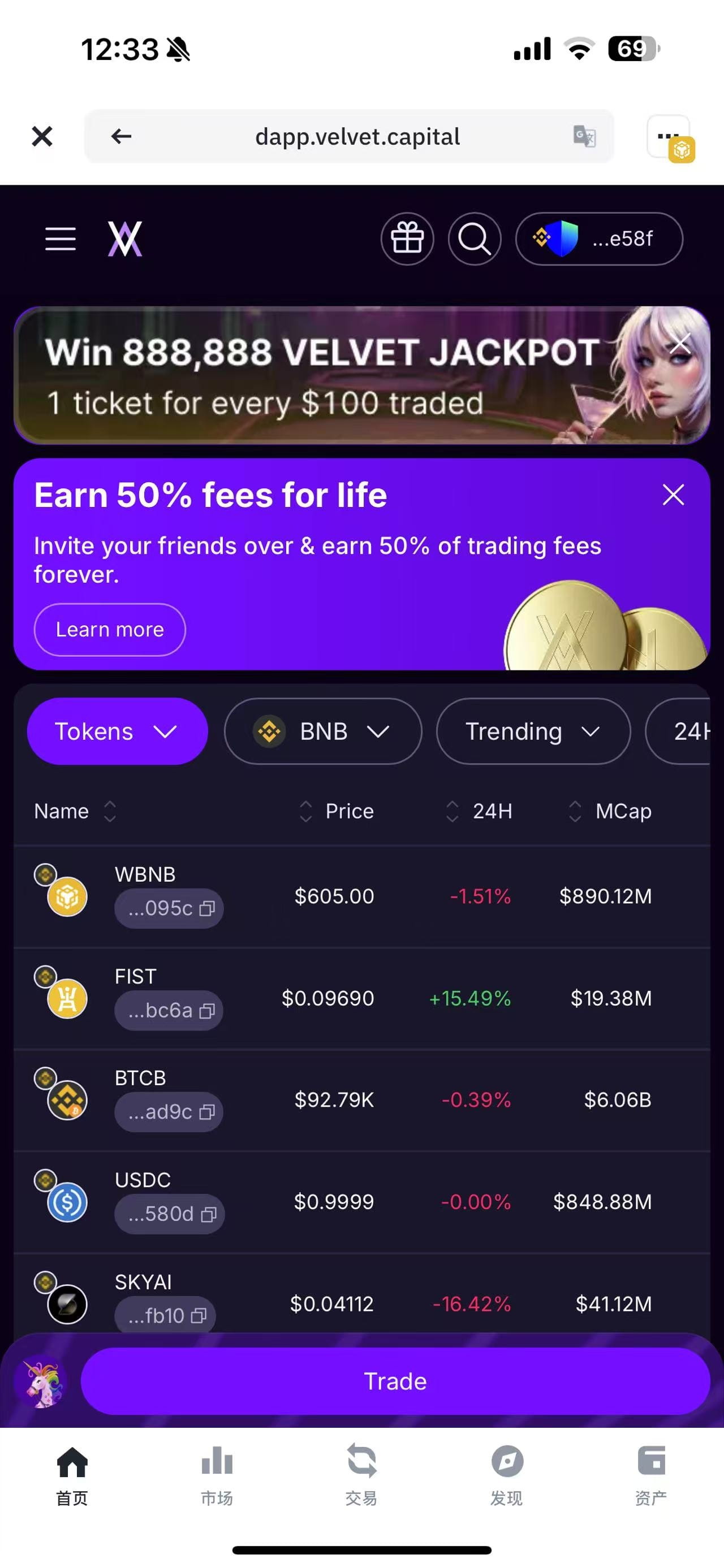Open the browser overflow menu
The image size is (724, 1568).
pos(668,136)
